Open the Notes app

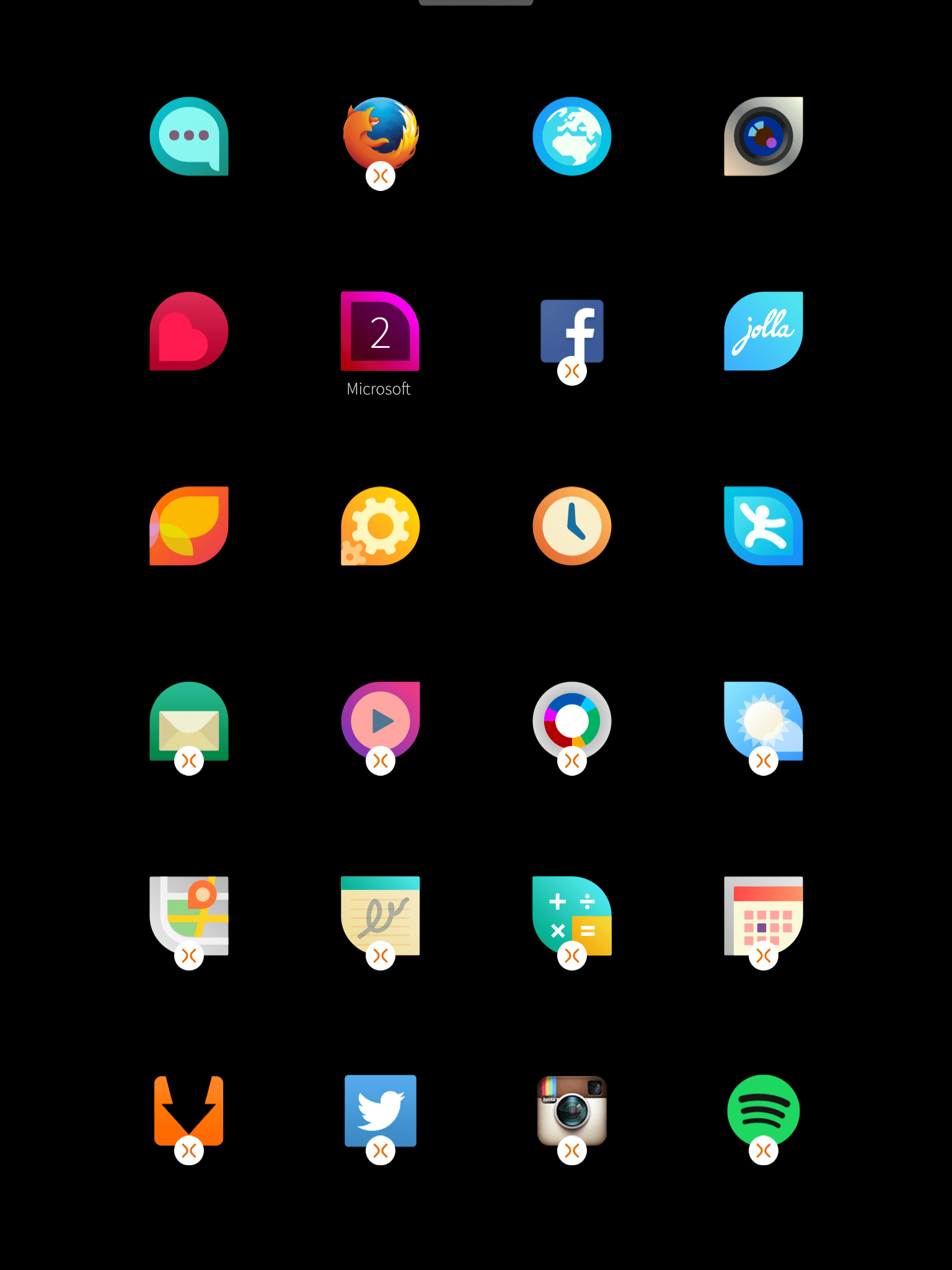380,915
